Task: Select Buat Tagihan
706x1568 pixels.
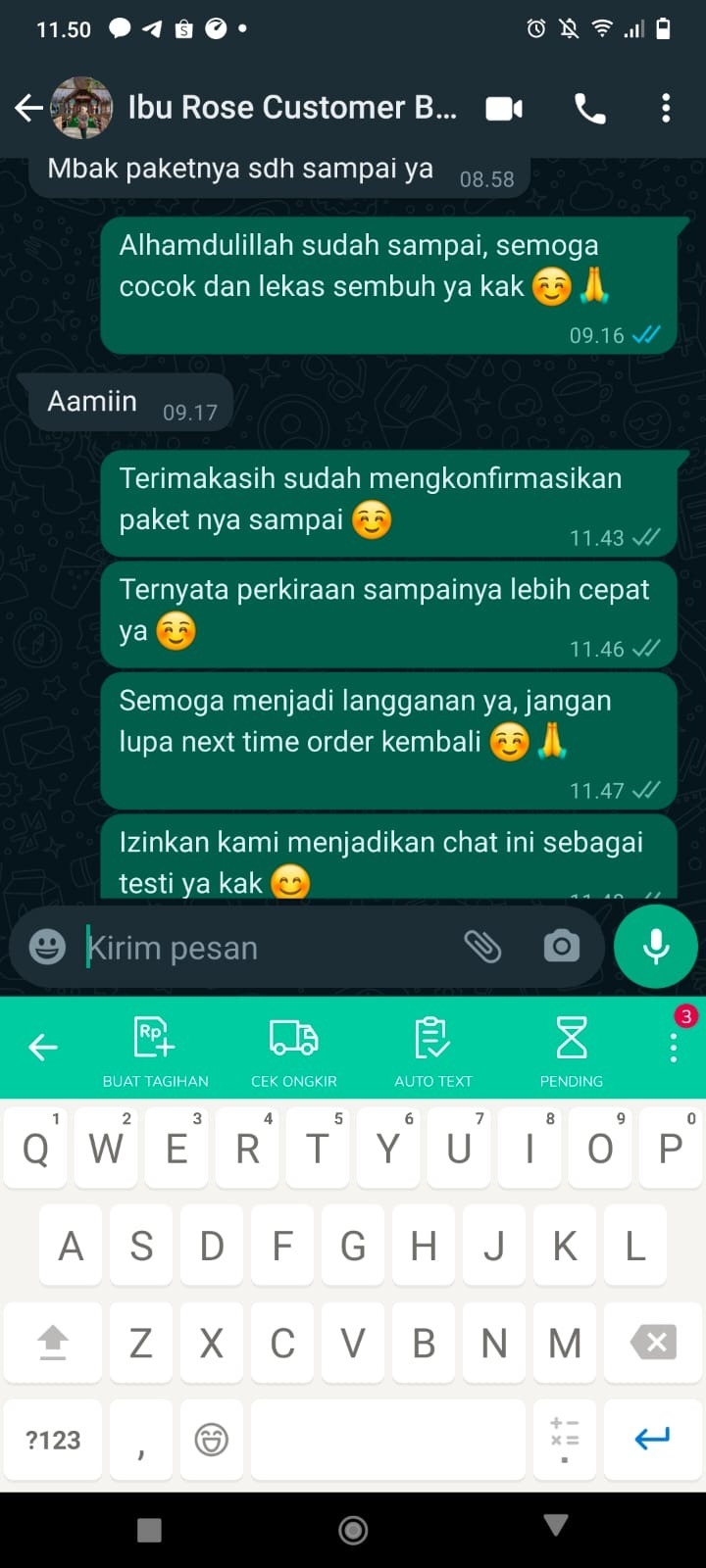Action: (155, 1049)
